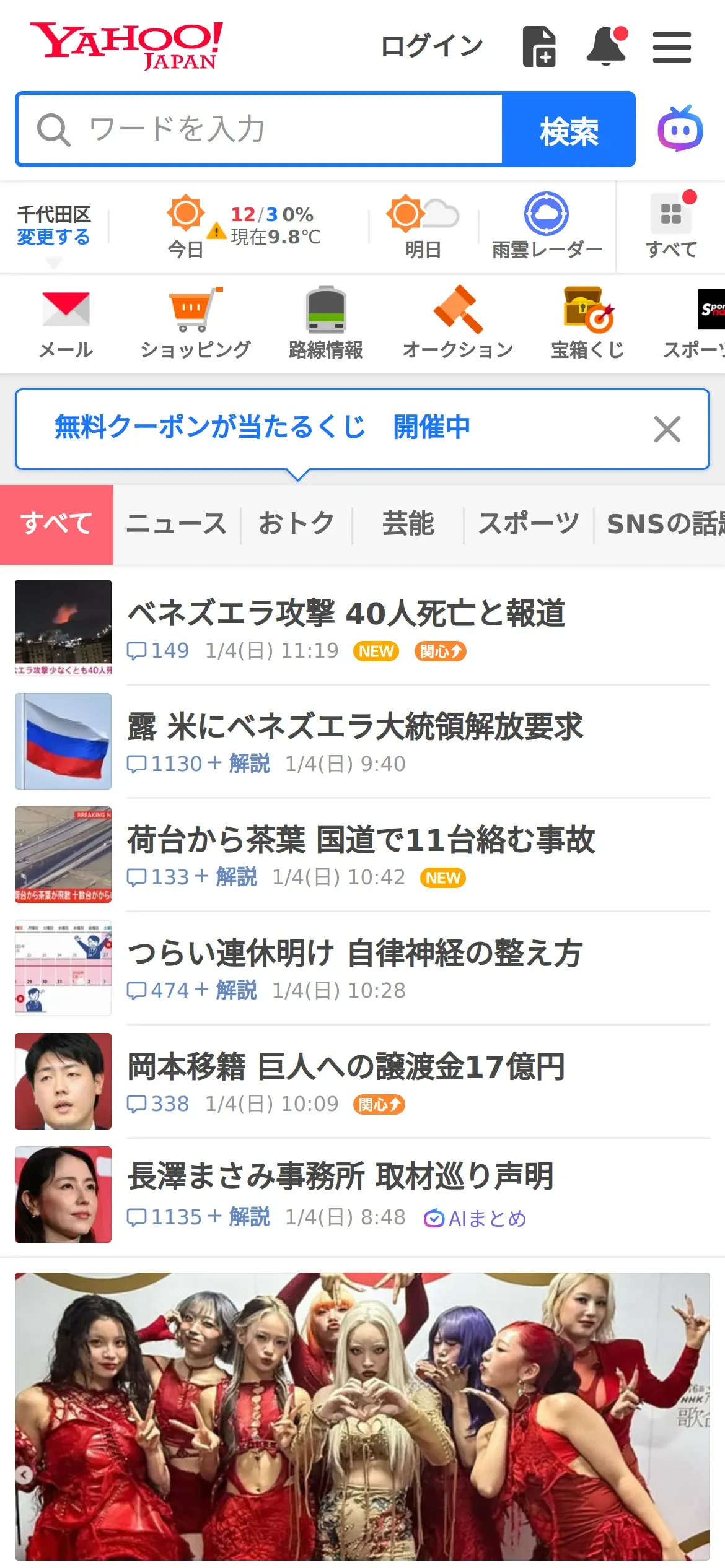This screenshot has height=1568, width=725.
Task: Open 宝箱くじ treasure lottery
Action: pos(587,323)
